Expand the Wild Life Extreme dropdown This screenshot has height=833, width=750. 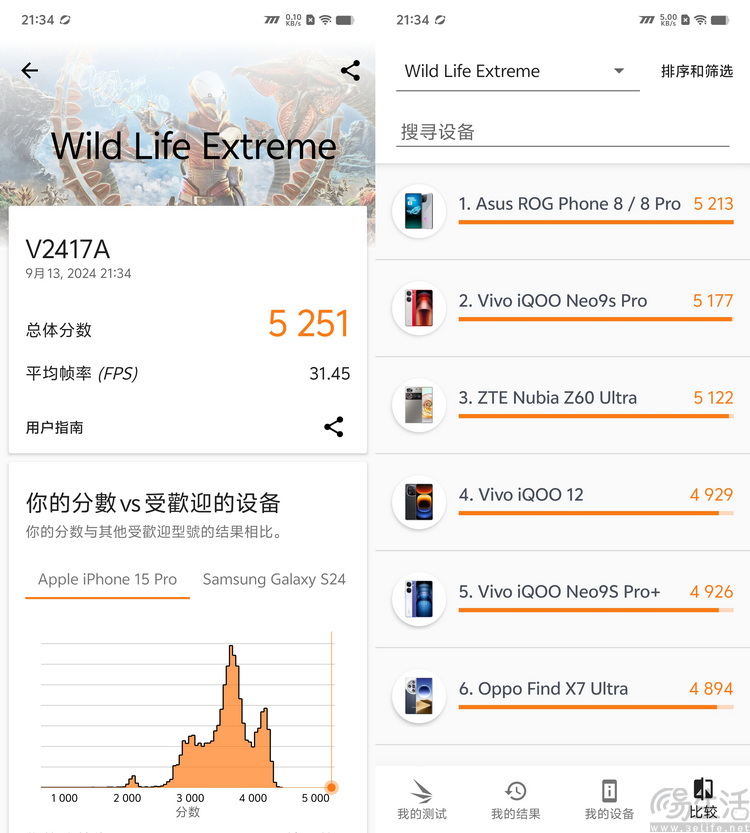517,71
